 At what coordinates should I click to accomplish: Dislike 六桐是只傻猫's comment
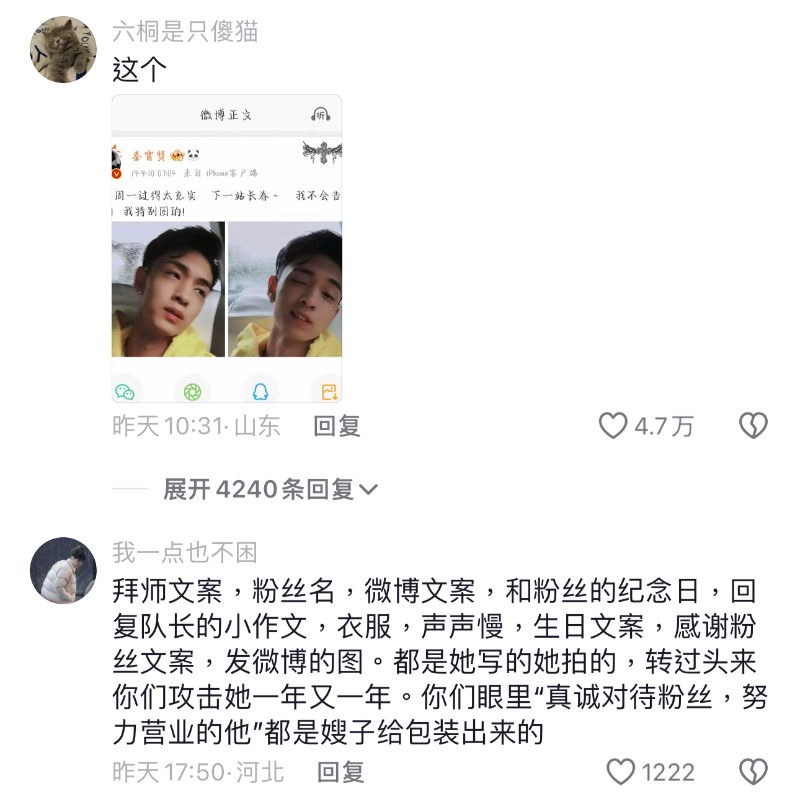pos(752,426)
